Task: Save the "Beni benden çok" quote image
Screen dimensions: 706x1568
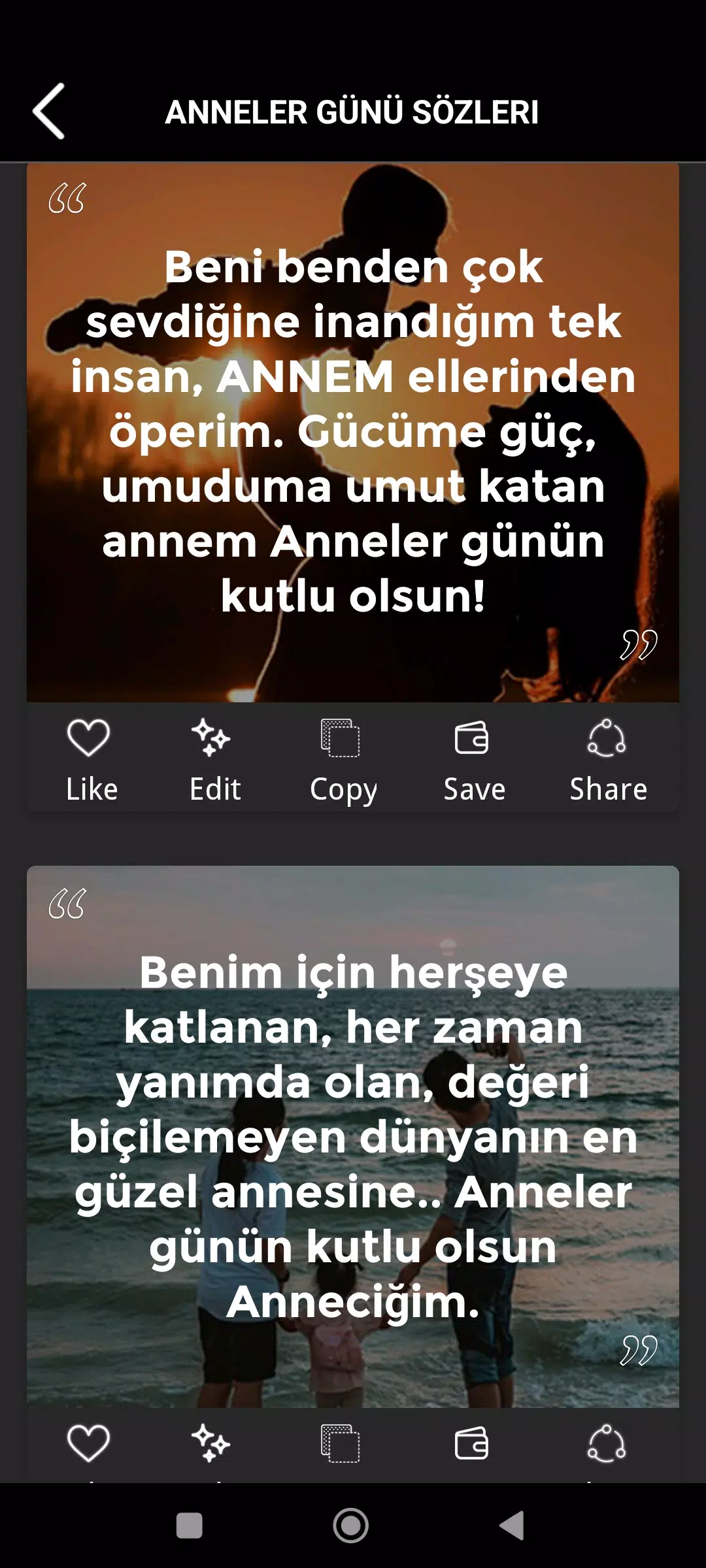Action: (x=473, y=758)
